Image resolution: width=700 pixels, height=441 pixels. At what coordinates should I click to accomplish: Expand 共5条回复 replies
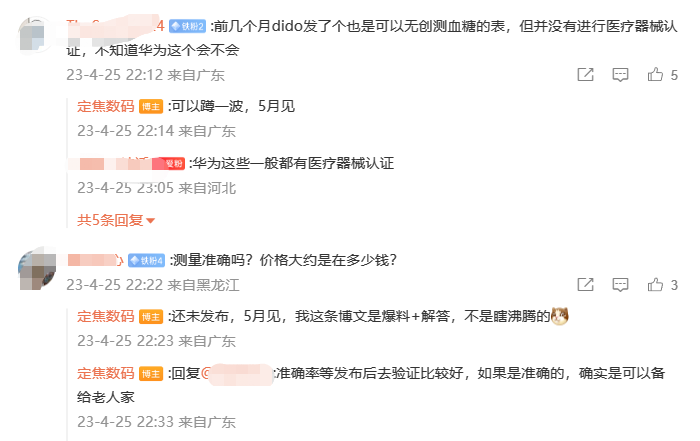coord(116,219)
